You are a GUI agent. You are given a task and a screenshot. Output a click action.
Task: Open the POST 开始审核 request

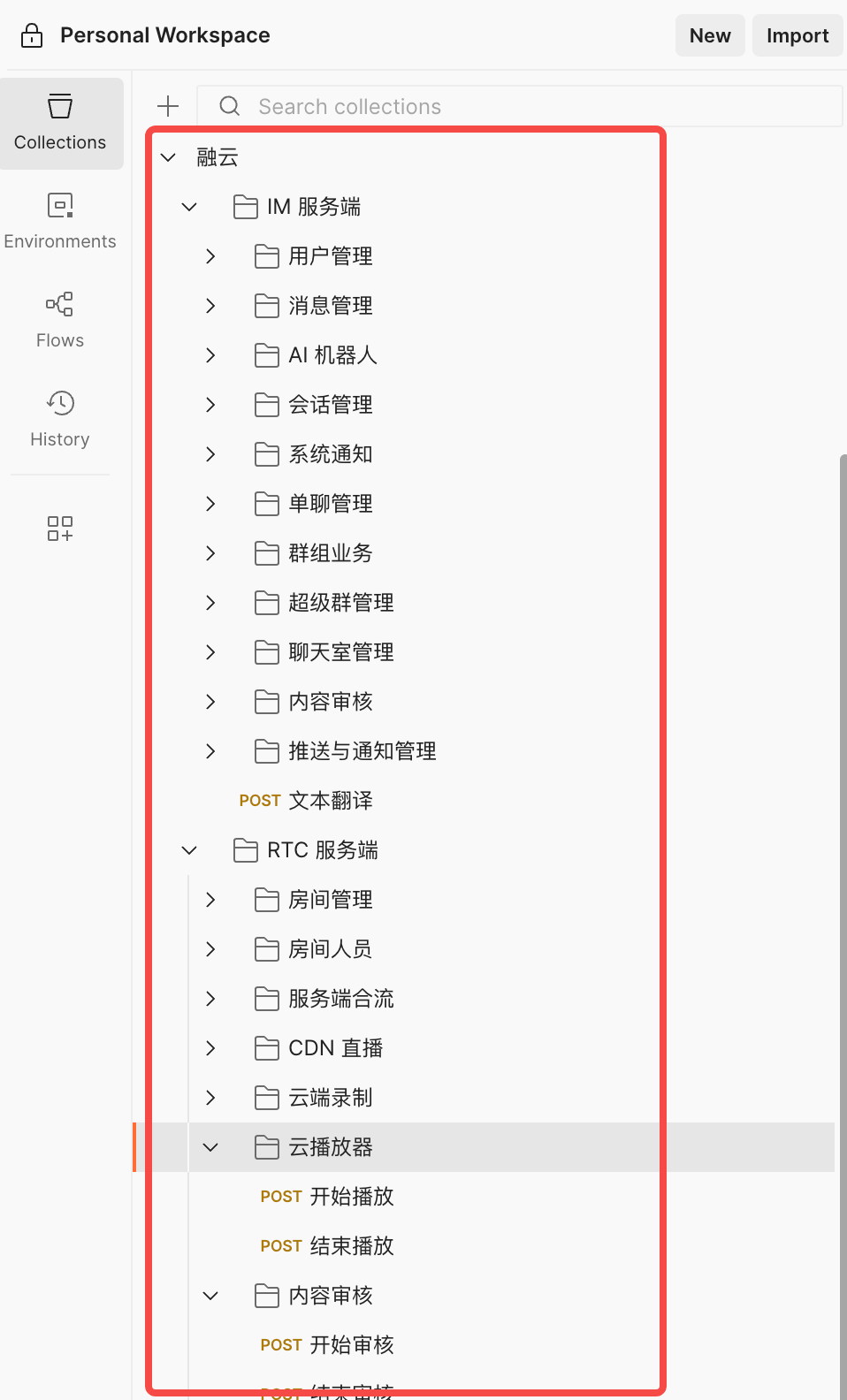click(327, 1345)
